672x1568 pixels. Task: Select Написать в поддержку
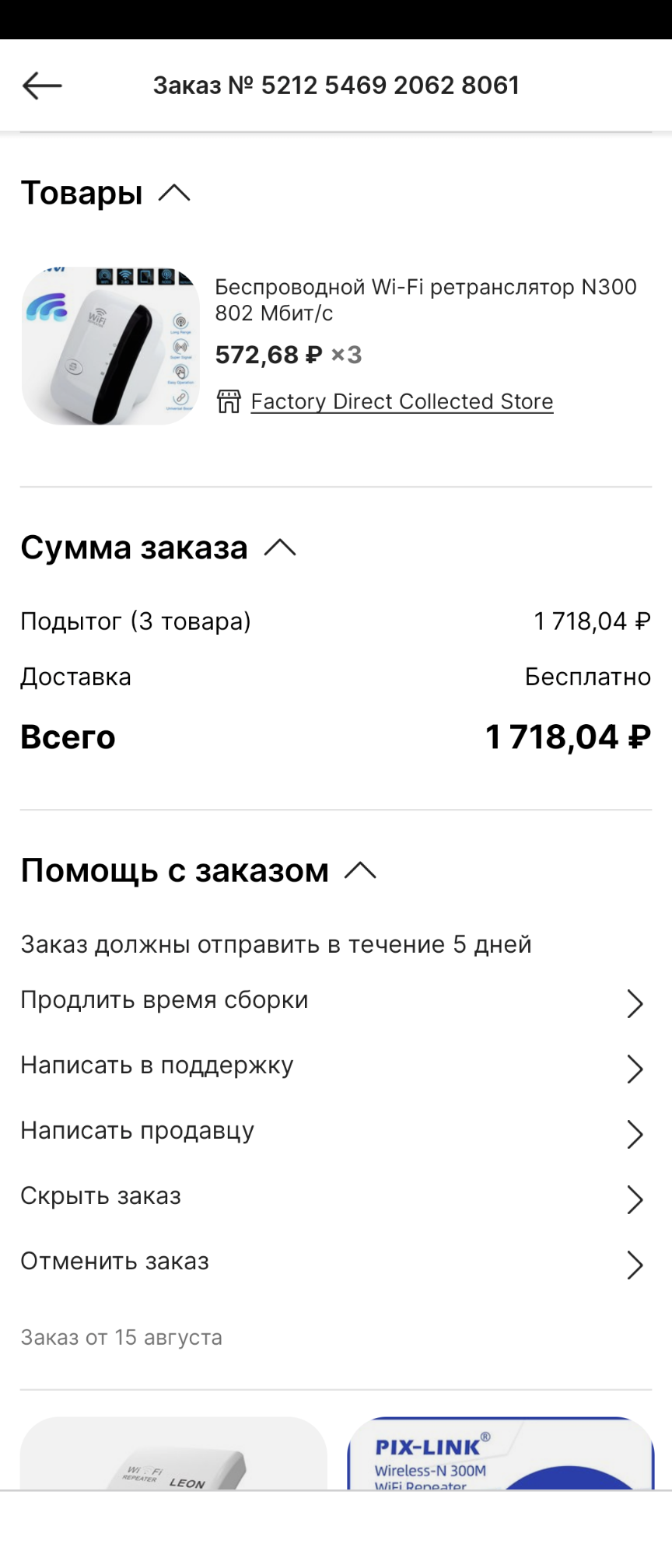[334, 1066]
